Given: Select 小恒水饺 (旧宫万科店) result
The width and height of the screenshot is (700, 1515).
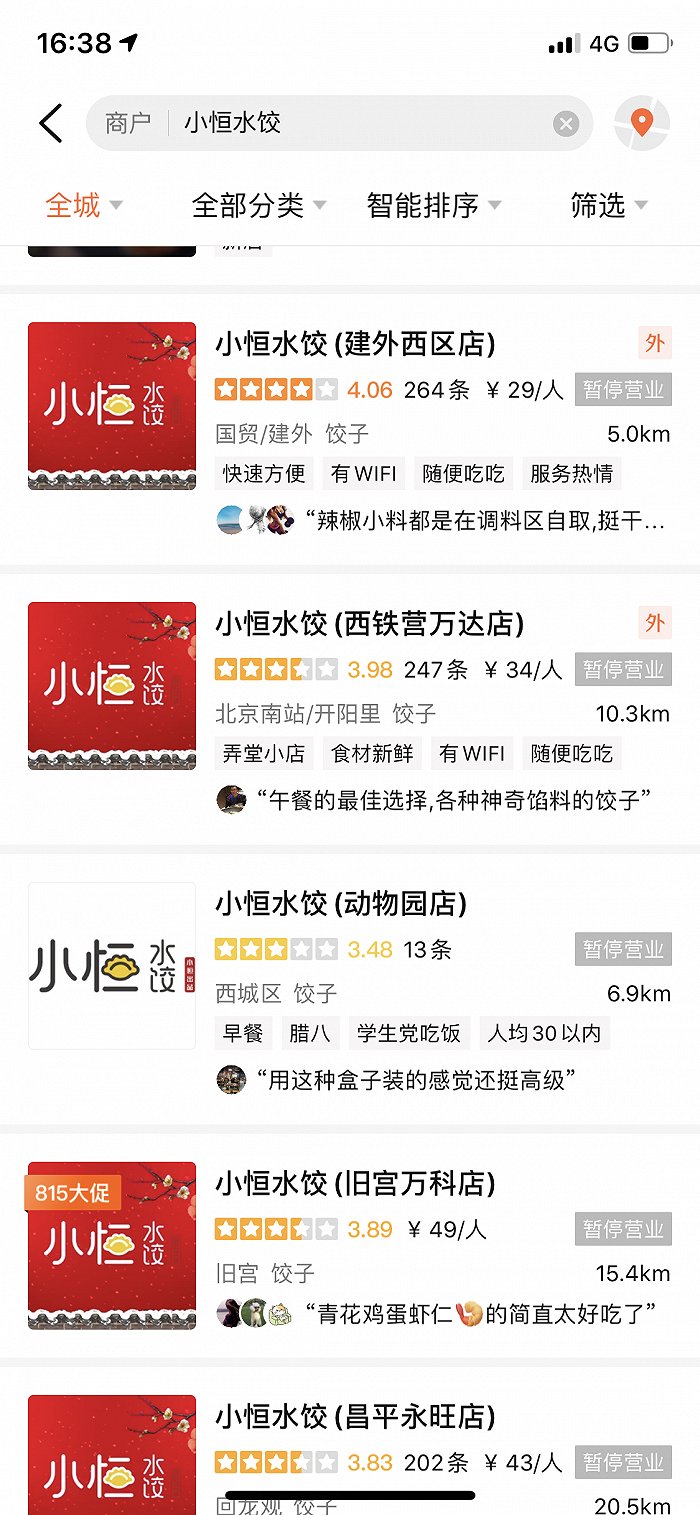Looking at the screenshot, I should click(x=355, y=1184).
